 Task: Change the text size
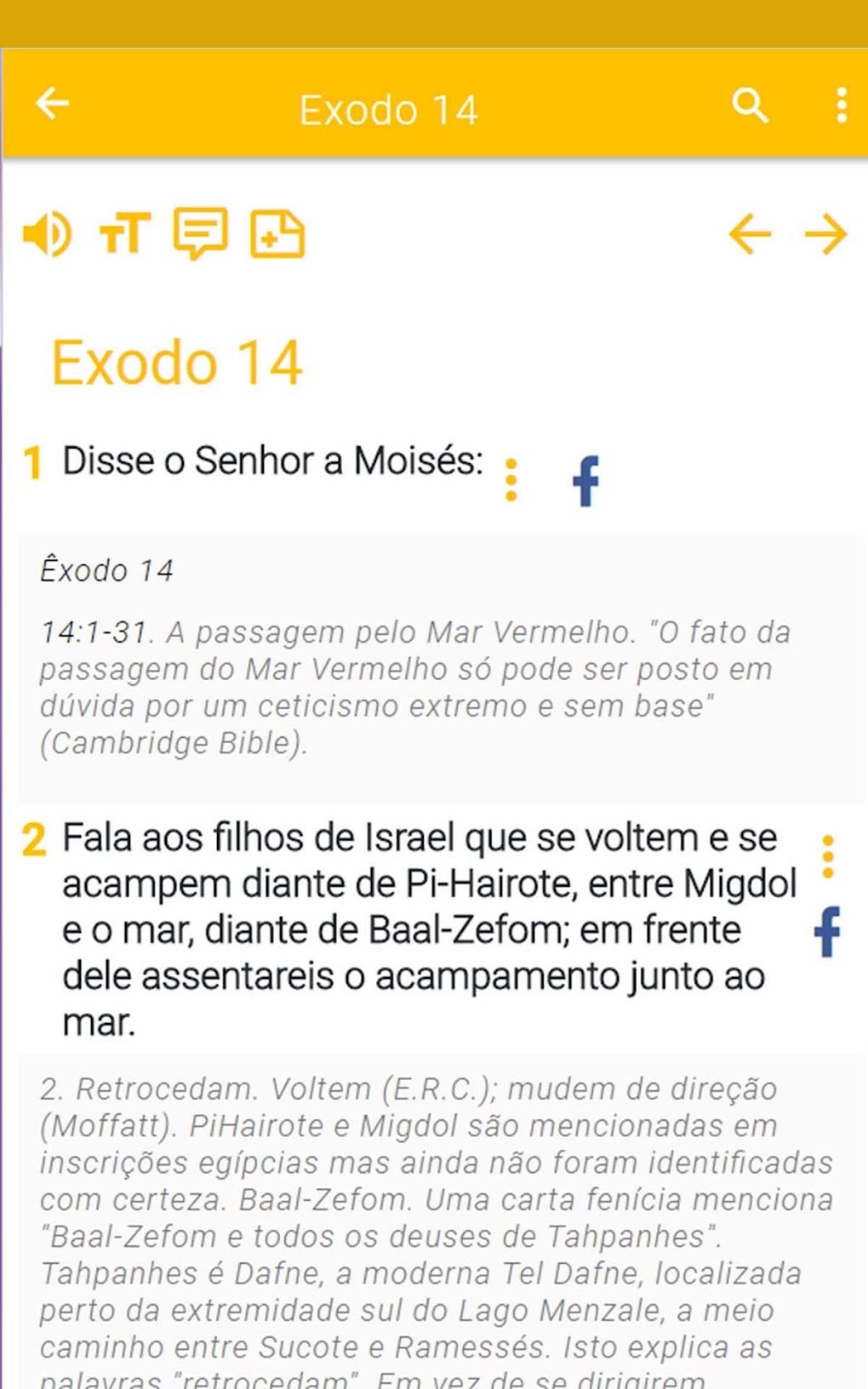coord(125,234)
